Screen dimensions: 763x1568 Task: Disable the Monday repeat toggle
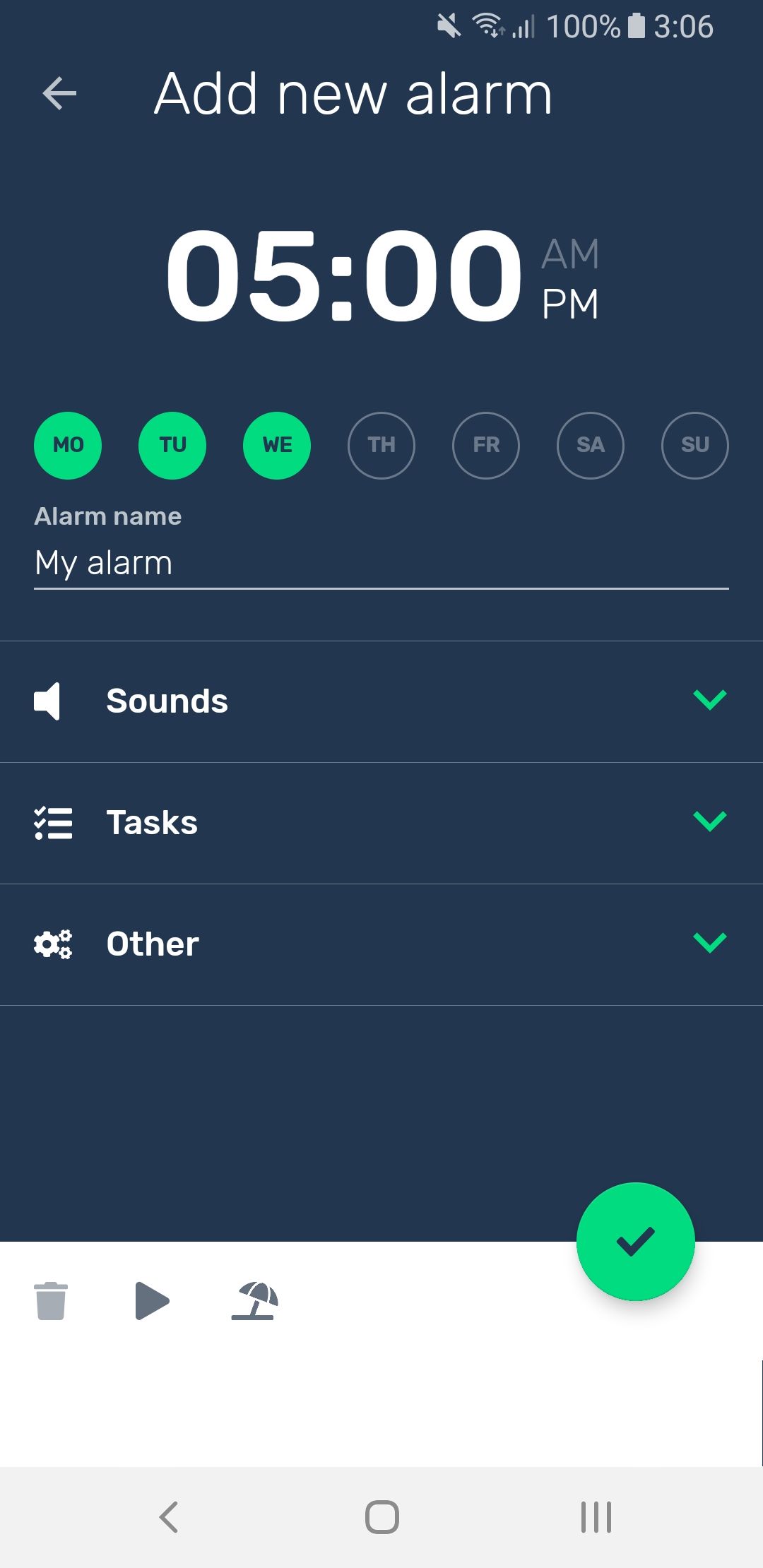[x=67, y=445]
